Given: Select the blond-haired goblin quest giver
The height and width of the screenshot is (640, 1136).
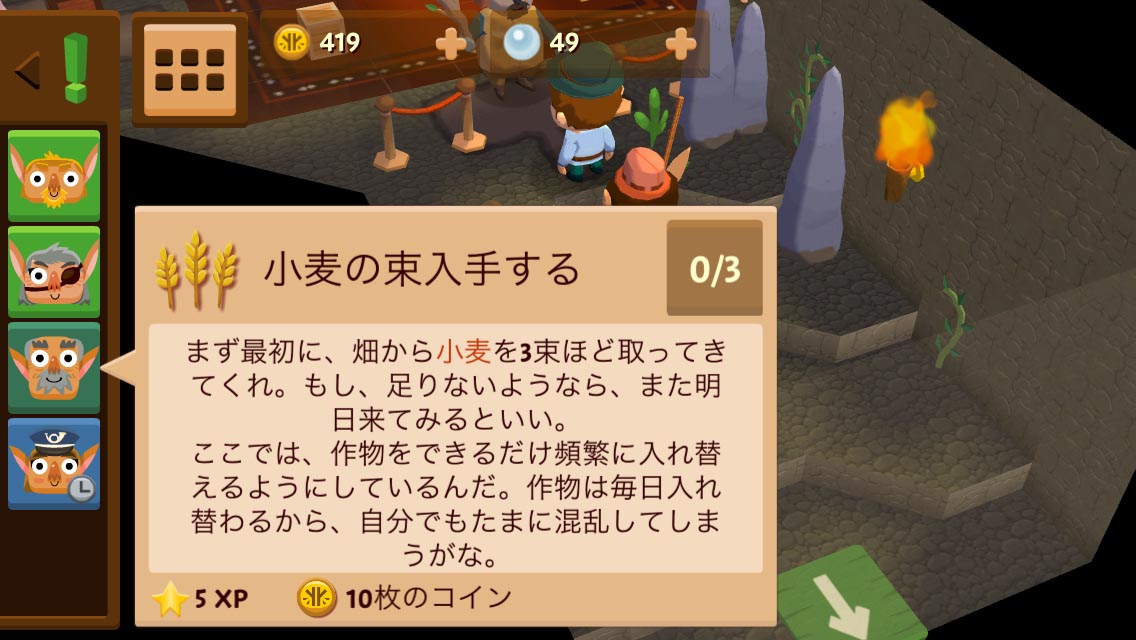Looking at the screenshot, I should (x=54, y=176).
